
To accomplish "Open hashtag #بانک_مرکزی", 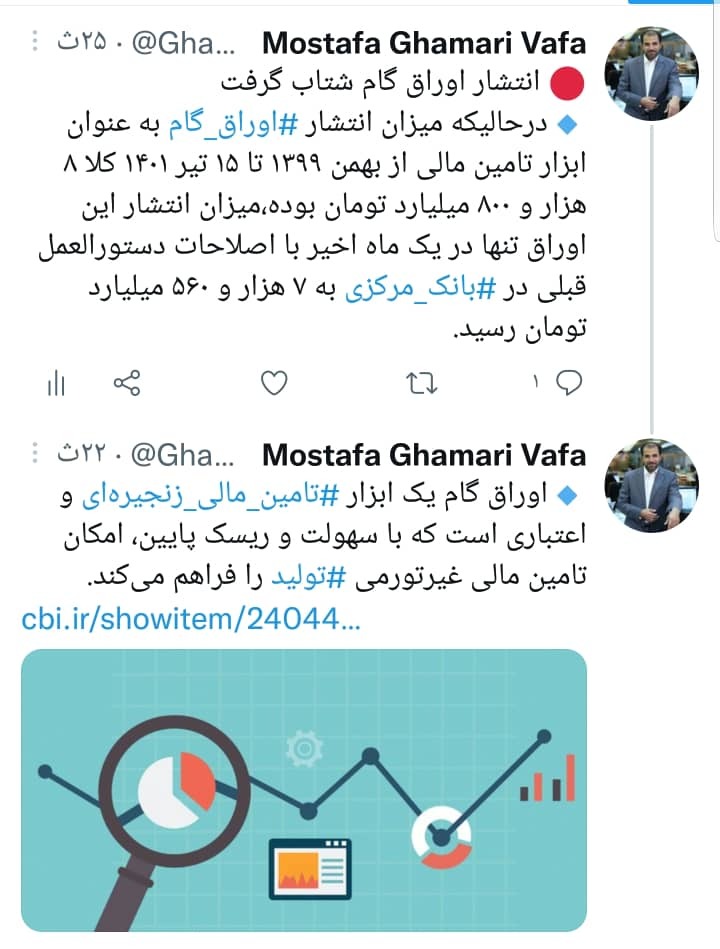I will tap(407, 292).
